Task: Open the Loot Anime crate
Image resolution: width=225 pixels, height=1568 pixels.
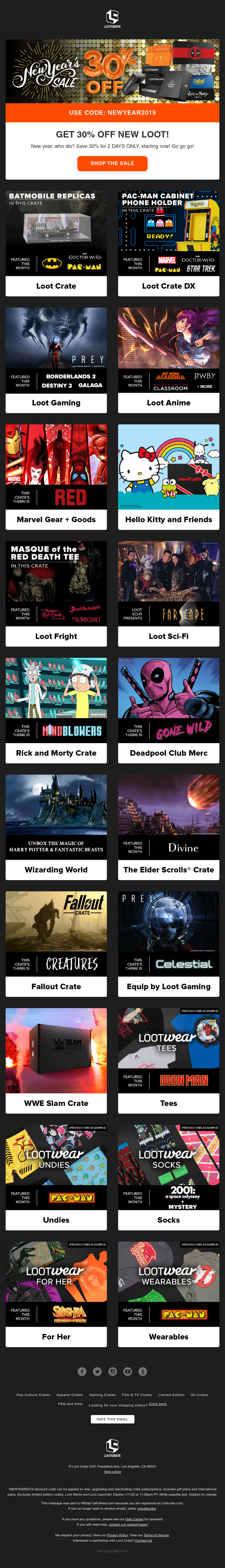Action: 168,402
